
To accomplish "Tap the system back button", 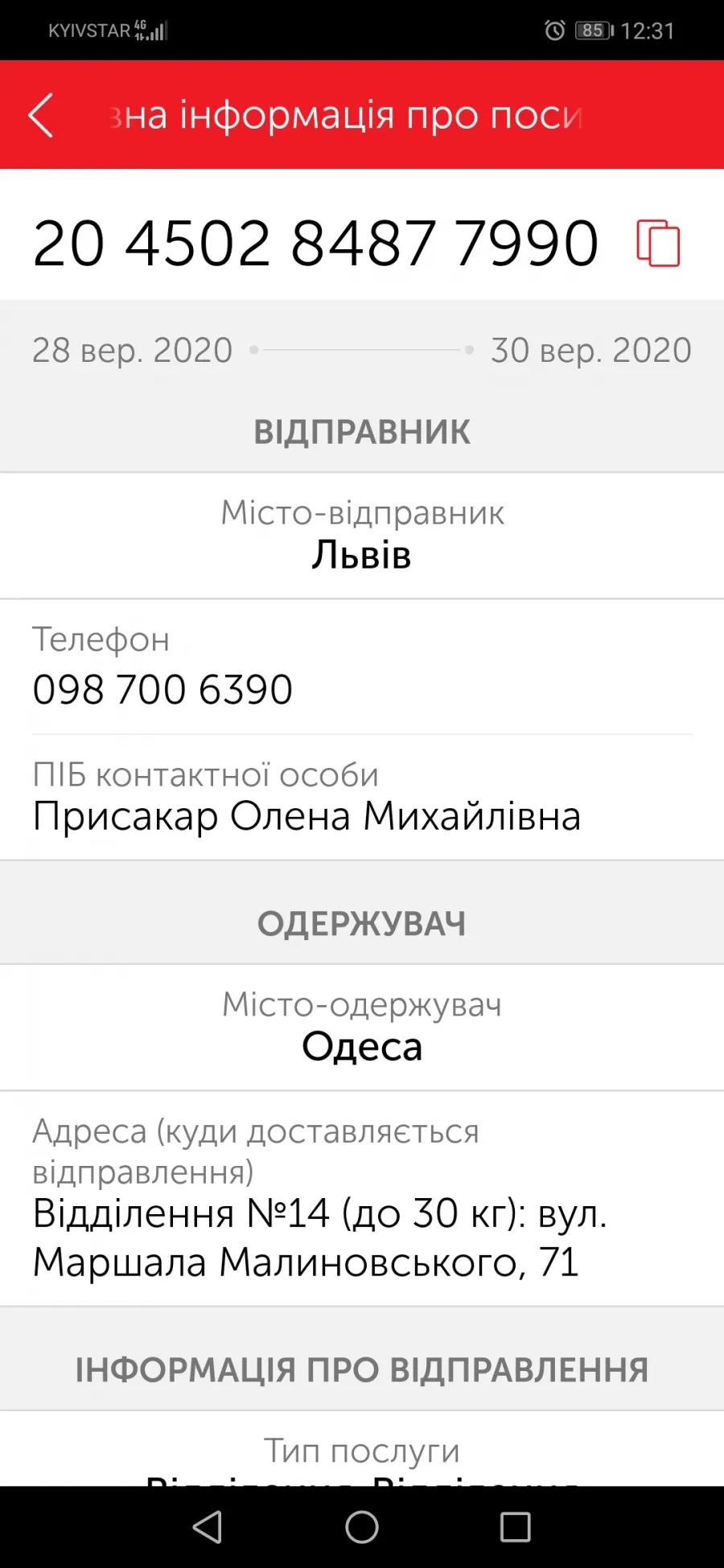I will (208, 1527).
